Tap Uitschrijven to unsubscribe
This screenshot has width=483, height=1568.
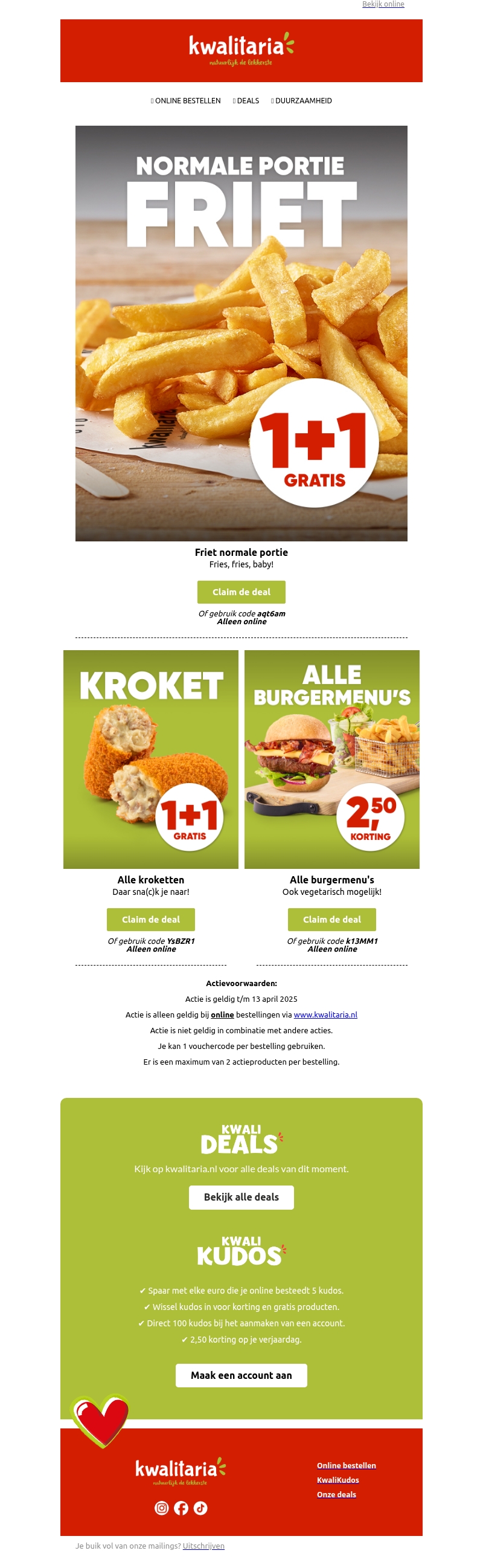click(203, 1546)
